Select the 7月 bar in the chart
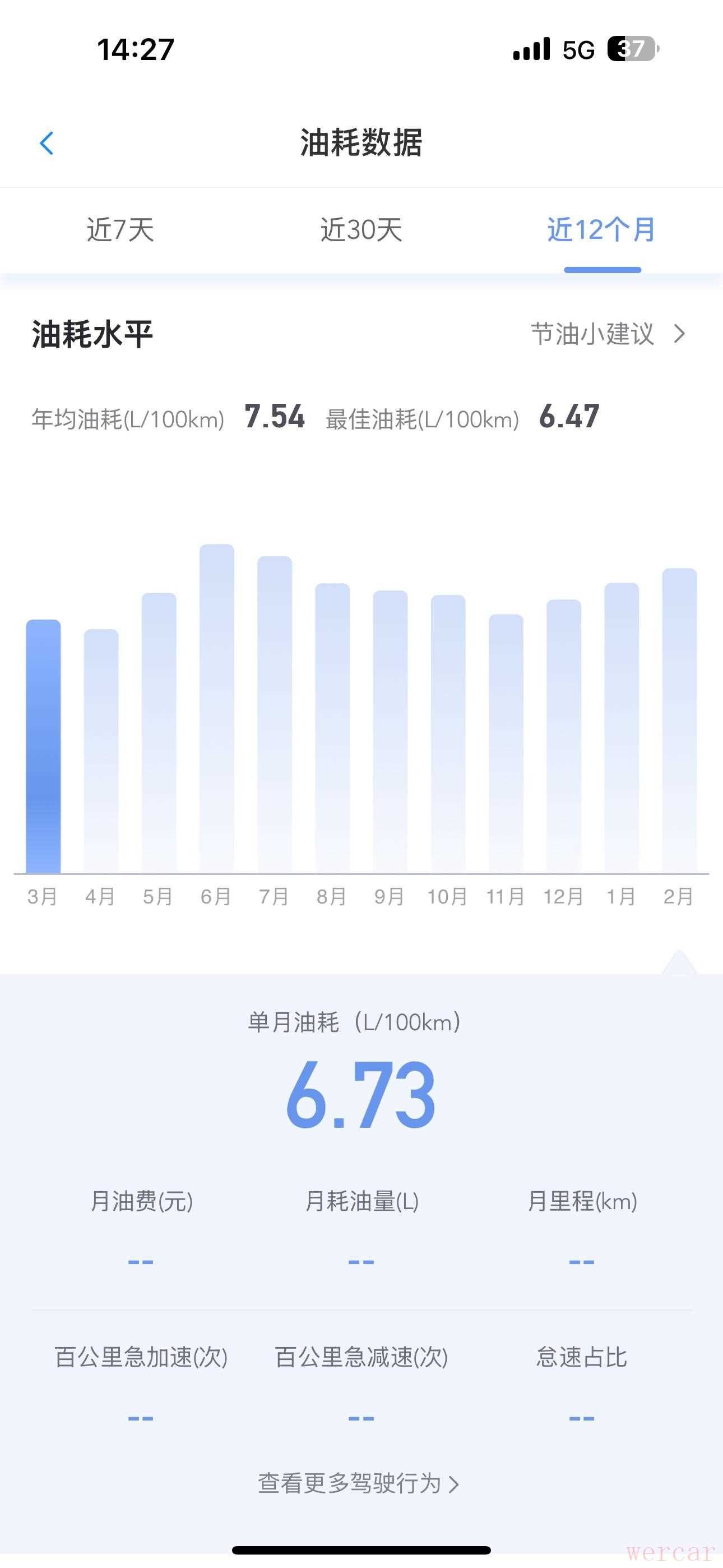723x1568 pixels. click(x=275, y=714)
